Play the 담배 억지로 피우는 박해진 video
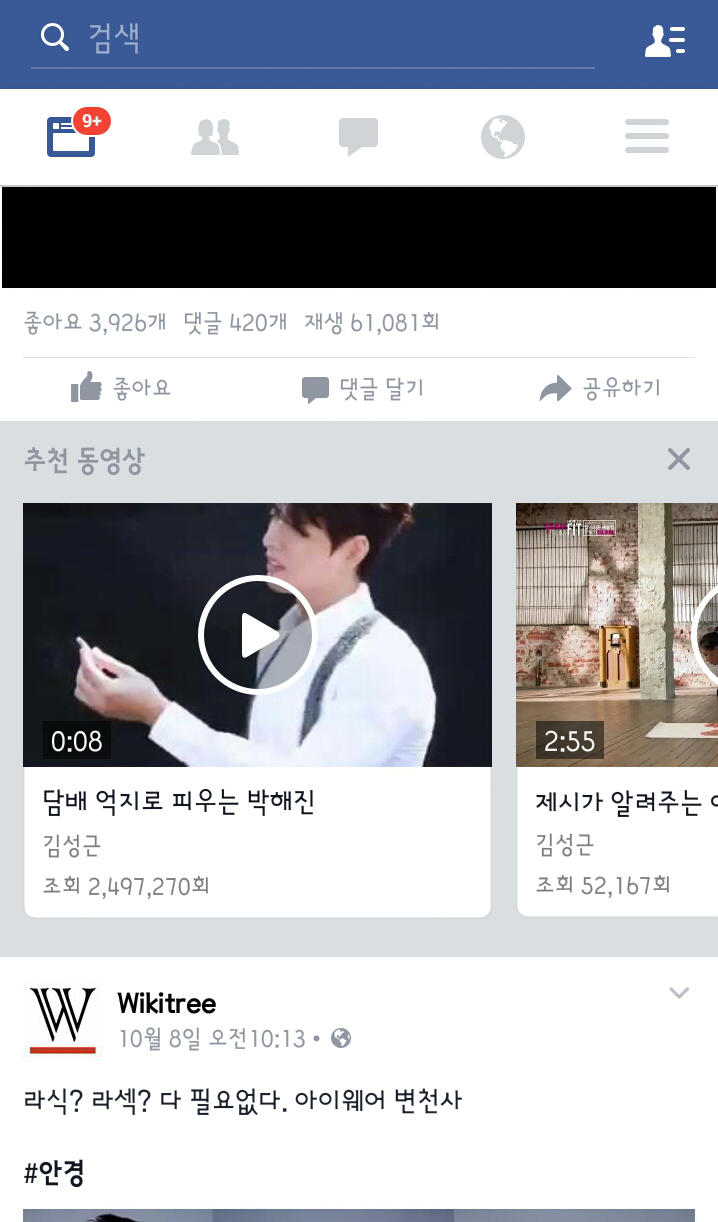Image resolution: width=718 pixels, height=1222 pixels. coord(257,635)
